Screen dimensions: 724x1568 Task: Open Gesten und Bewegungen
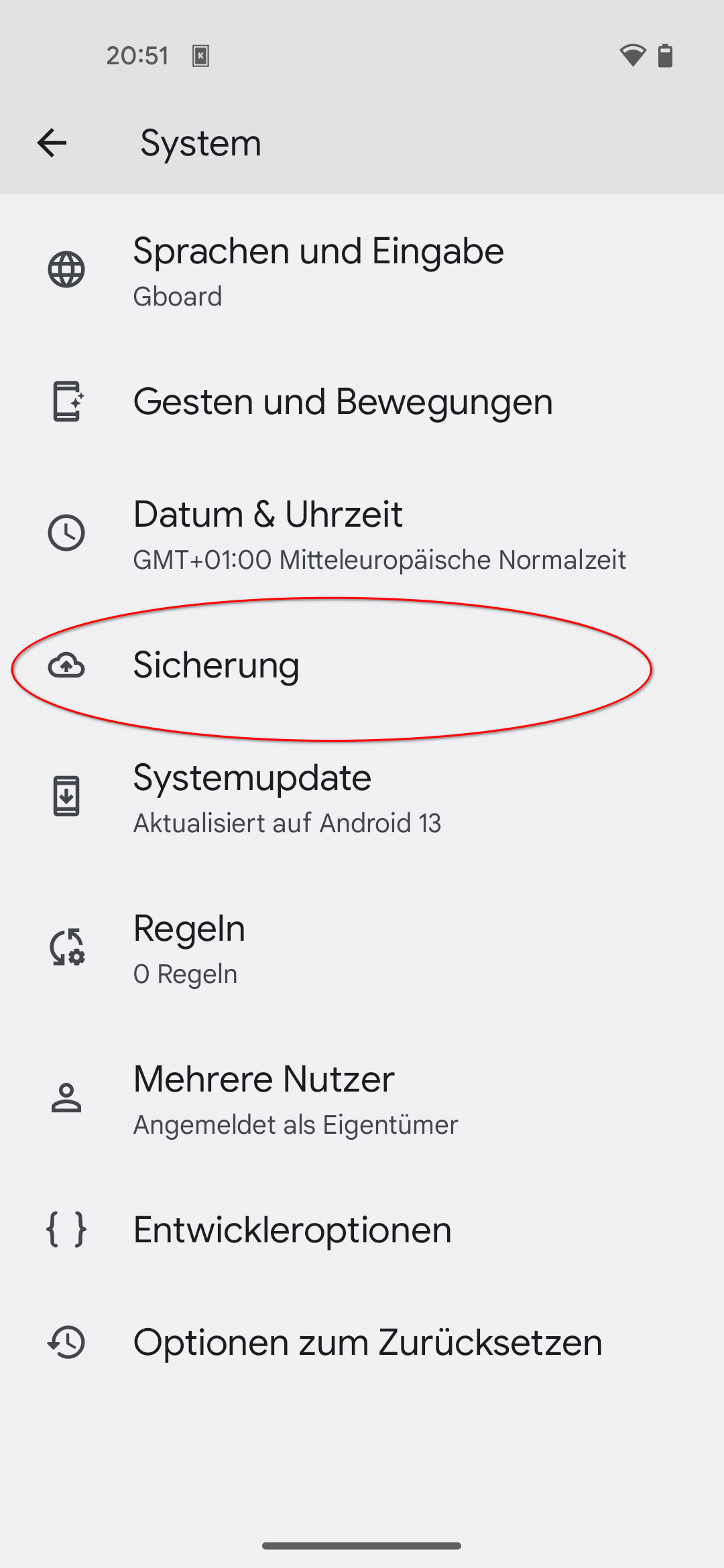click(343, 402)
